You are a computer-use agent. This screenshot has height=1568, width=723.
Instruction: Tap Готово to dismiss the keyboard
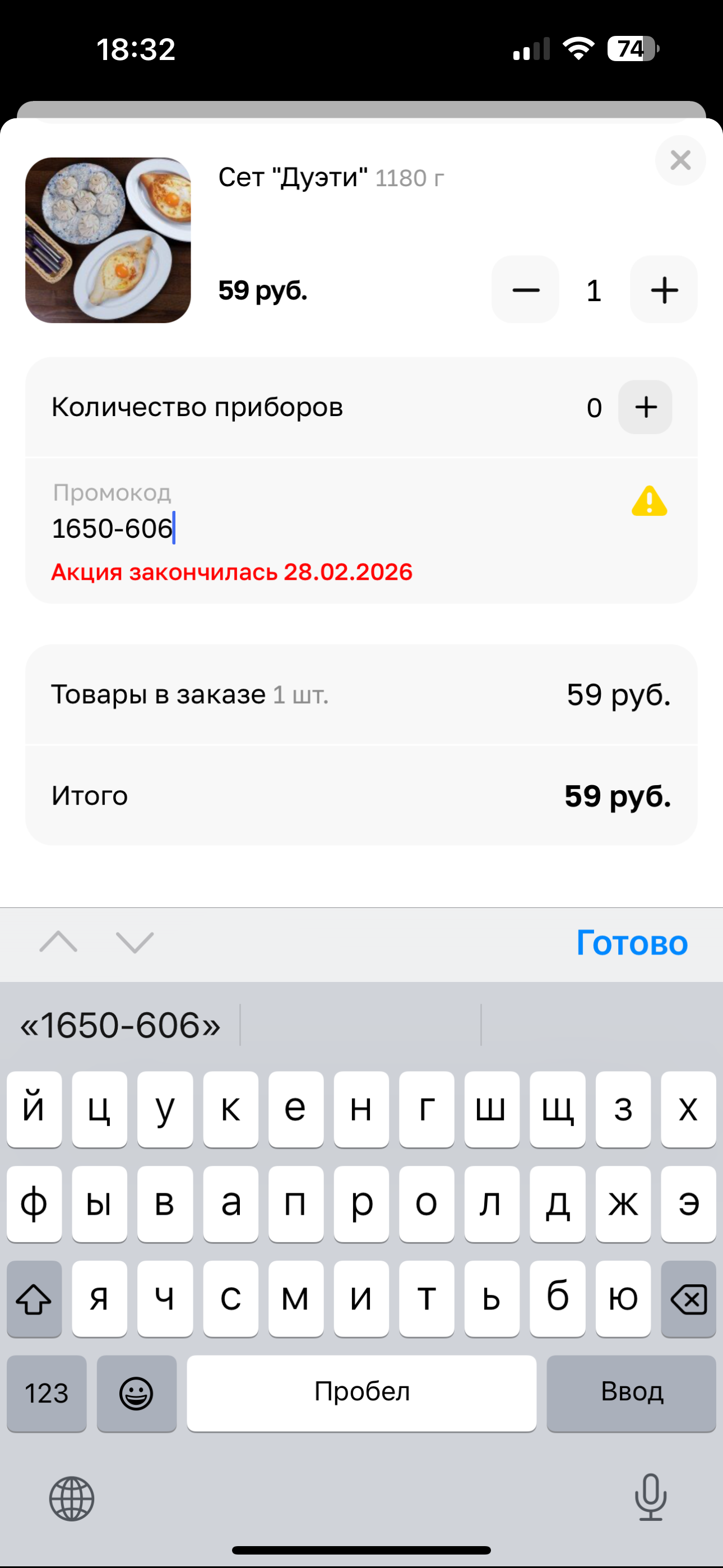click(x=631, y=943)
